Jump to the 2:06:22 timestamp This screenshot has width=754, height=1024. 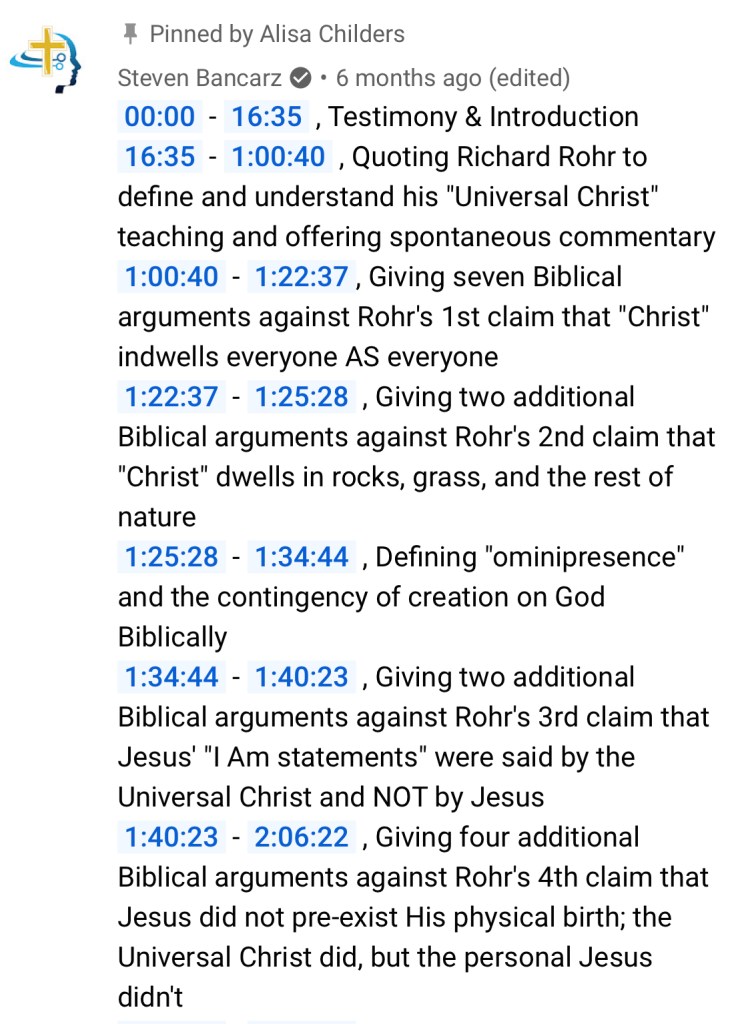pyautogui.click(x=301, y=837)
